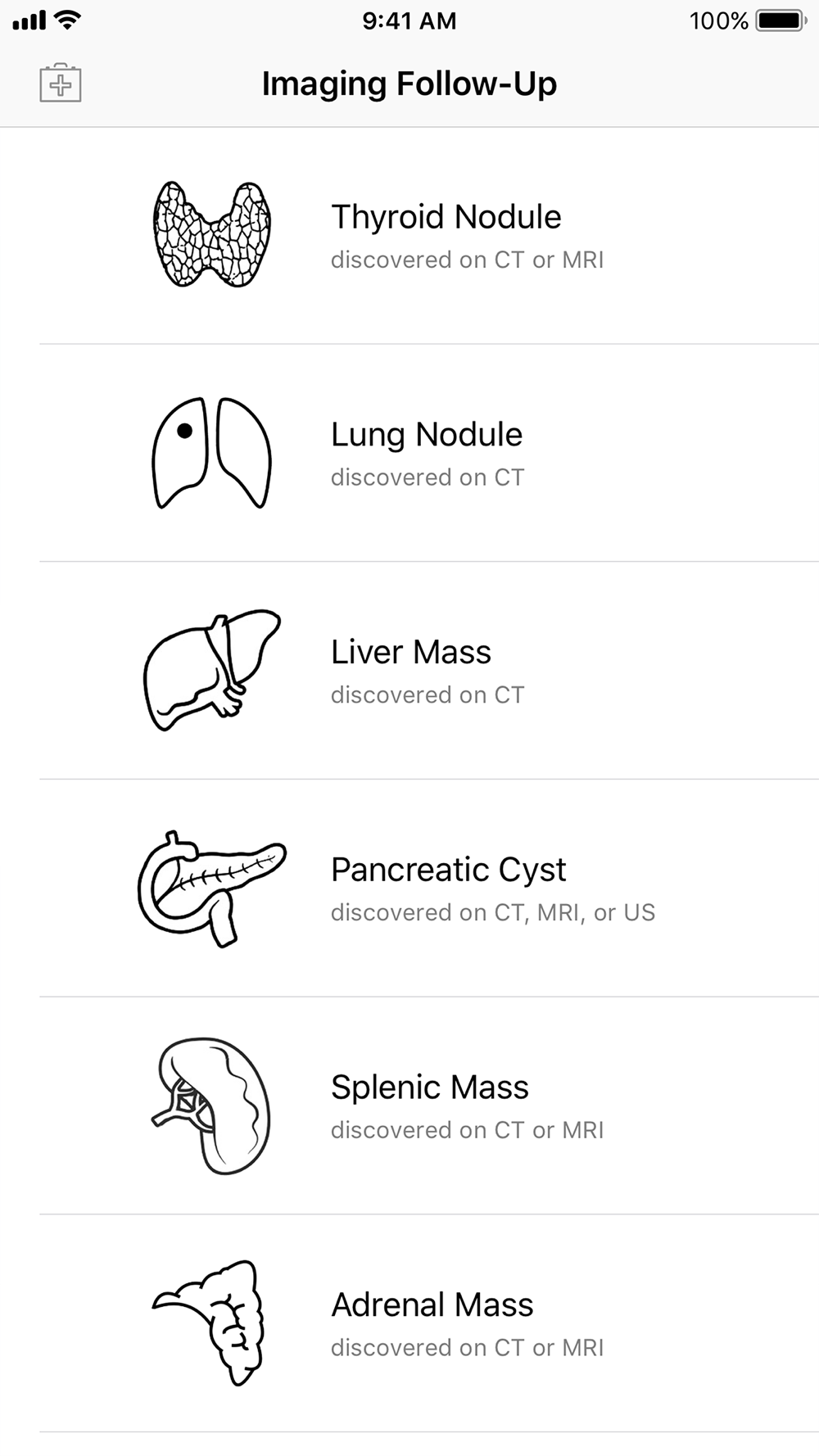Select the Lung Nodule row
The height and width of the screenshot is (1456, 819).
pos(409,453)
